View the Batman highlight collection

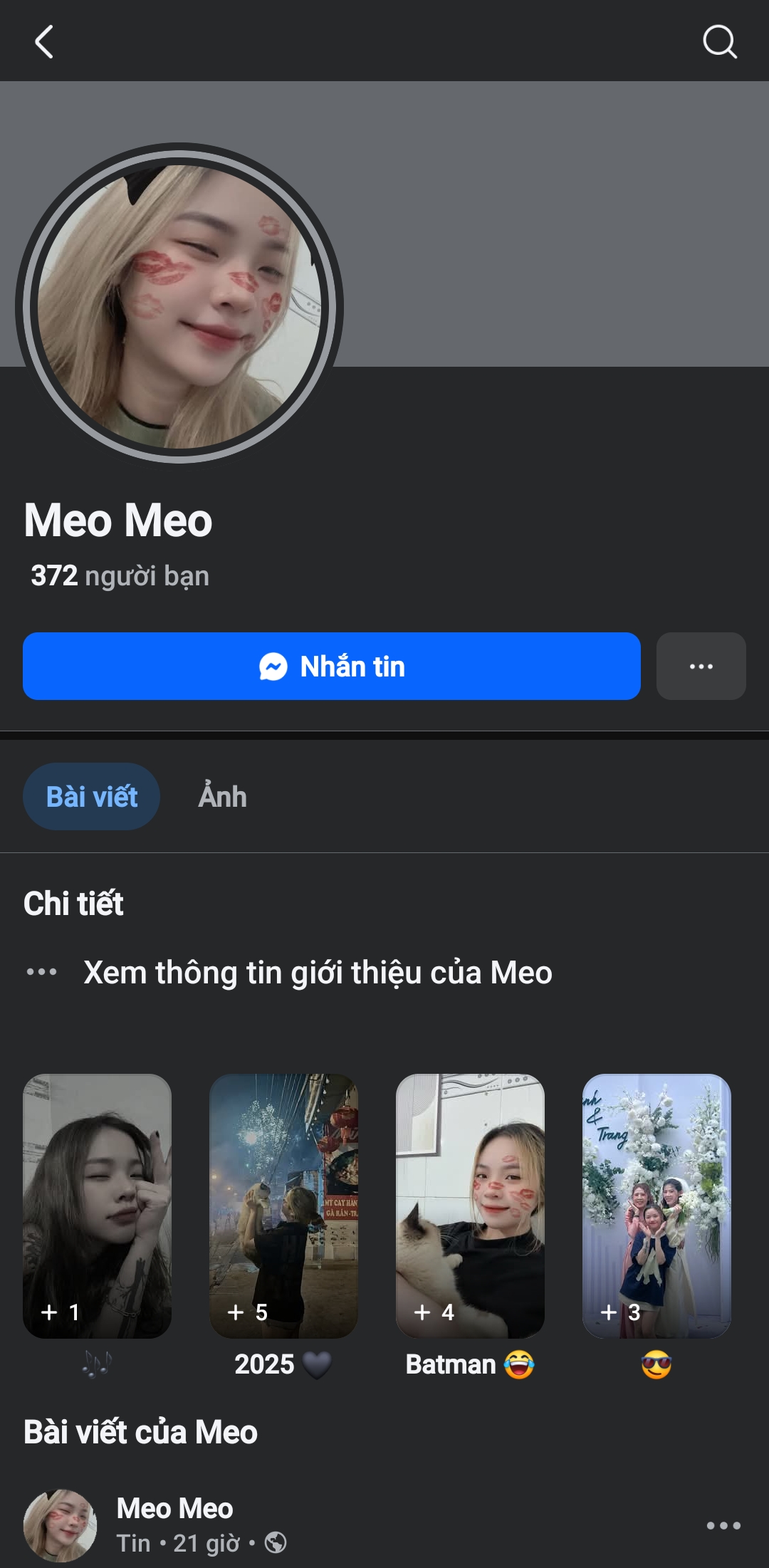pos(470,1206)
